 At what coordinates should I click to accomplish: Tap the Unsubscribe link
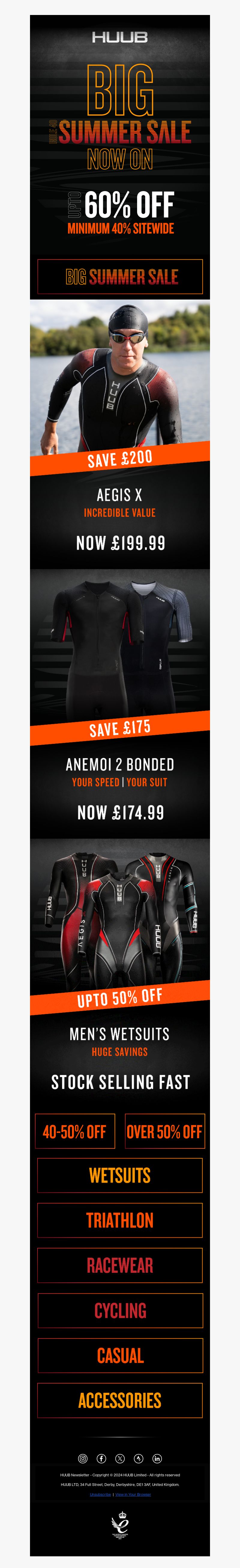click(100, 1494)
